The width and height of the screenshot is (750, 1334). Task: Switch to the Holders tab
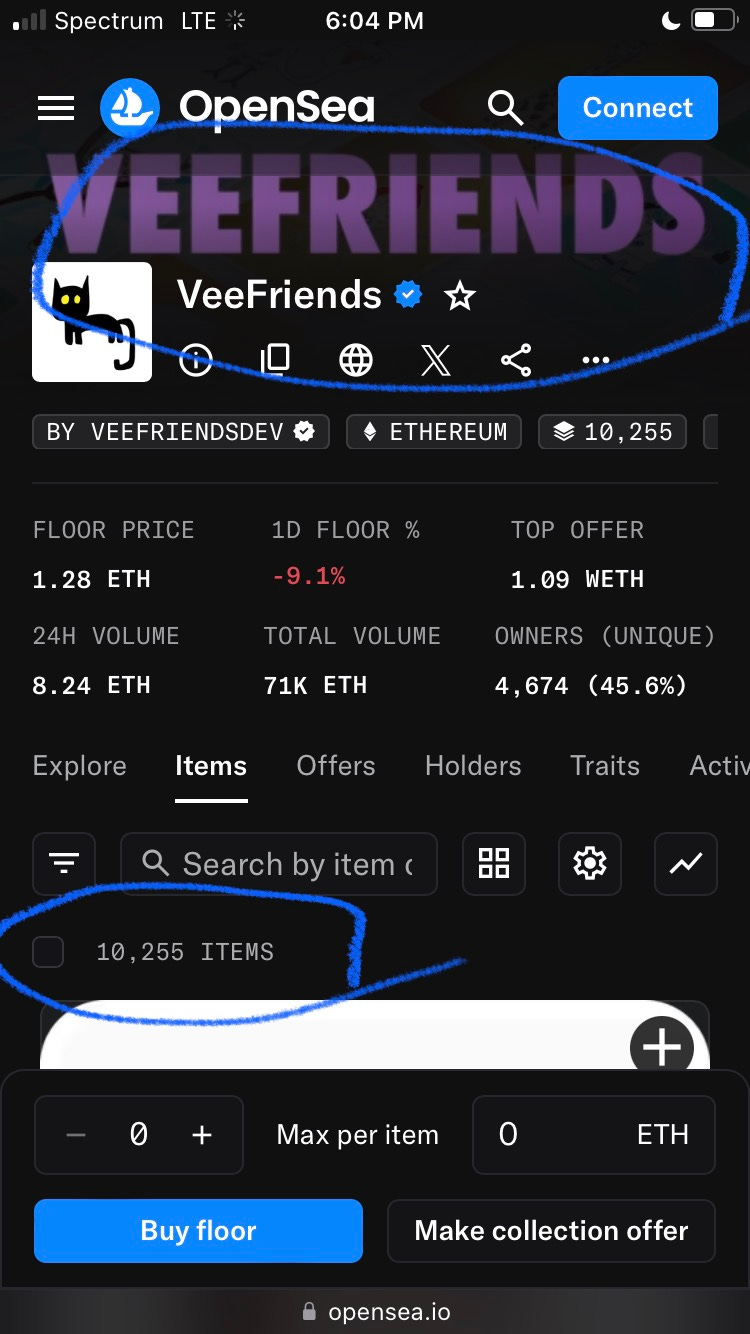pos(473,766)
